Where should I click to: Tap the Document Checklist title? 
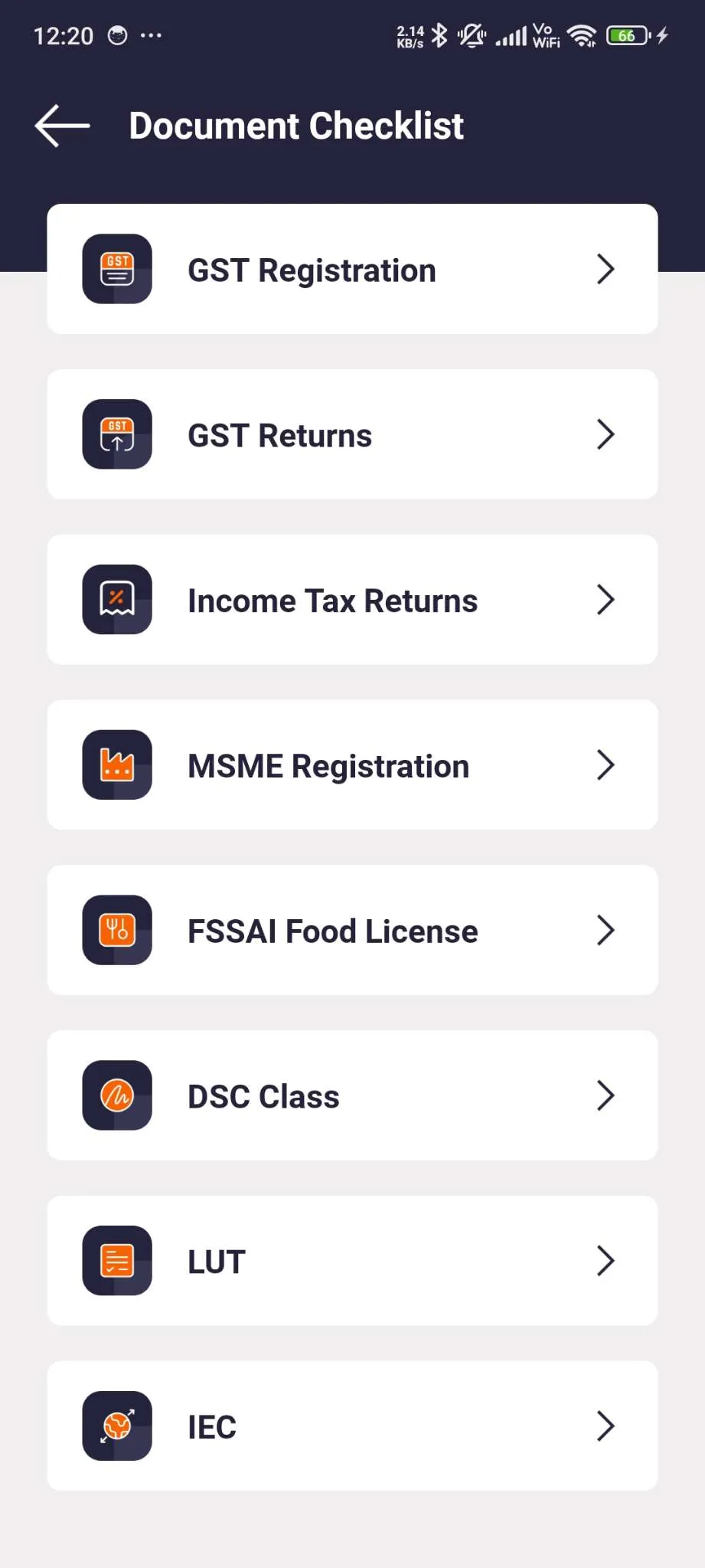(x=295, y=125)
